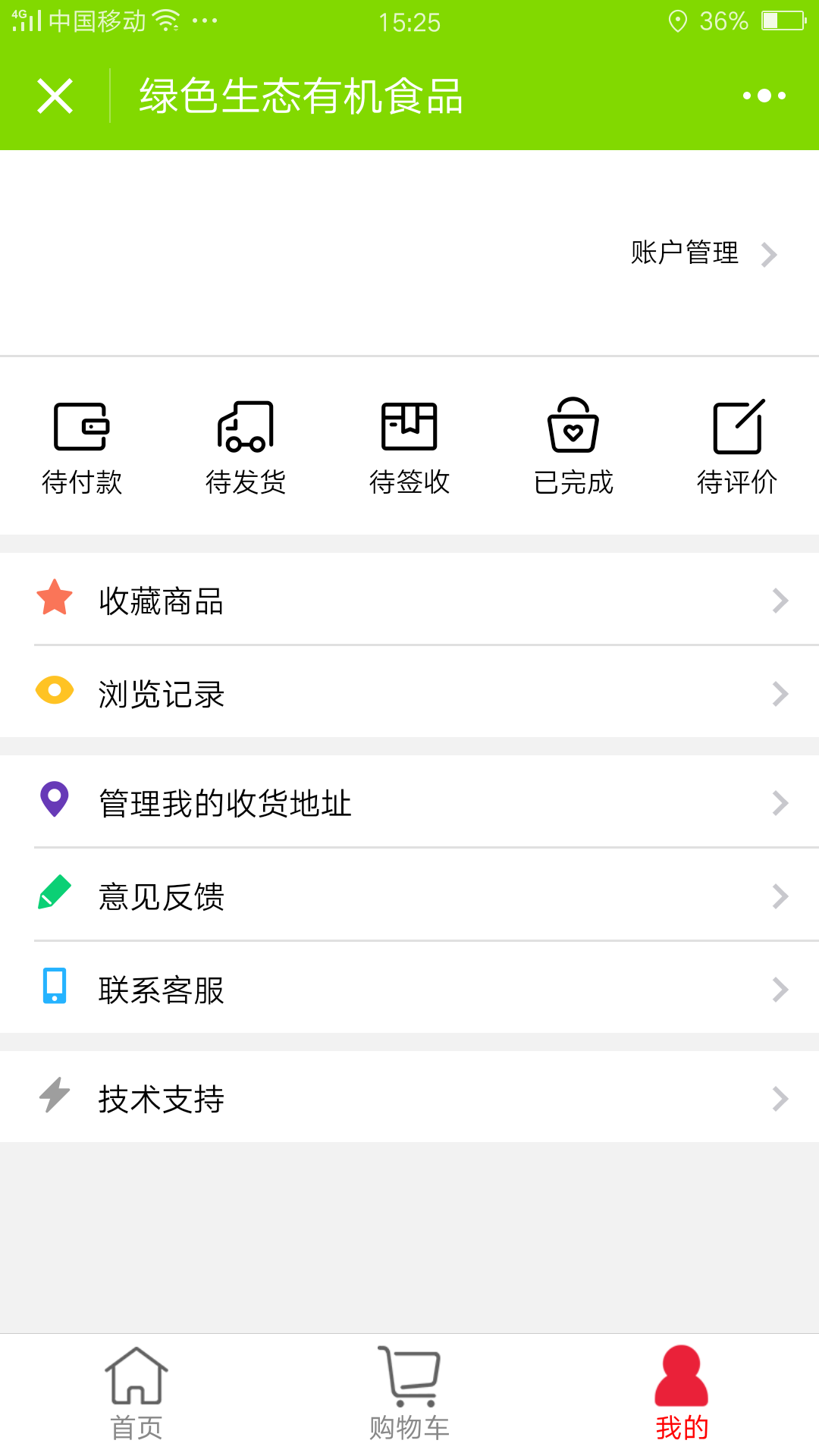Open 浏览记录 browsing history
The image size is (819, 1456).
[x=409, y=692]
